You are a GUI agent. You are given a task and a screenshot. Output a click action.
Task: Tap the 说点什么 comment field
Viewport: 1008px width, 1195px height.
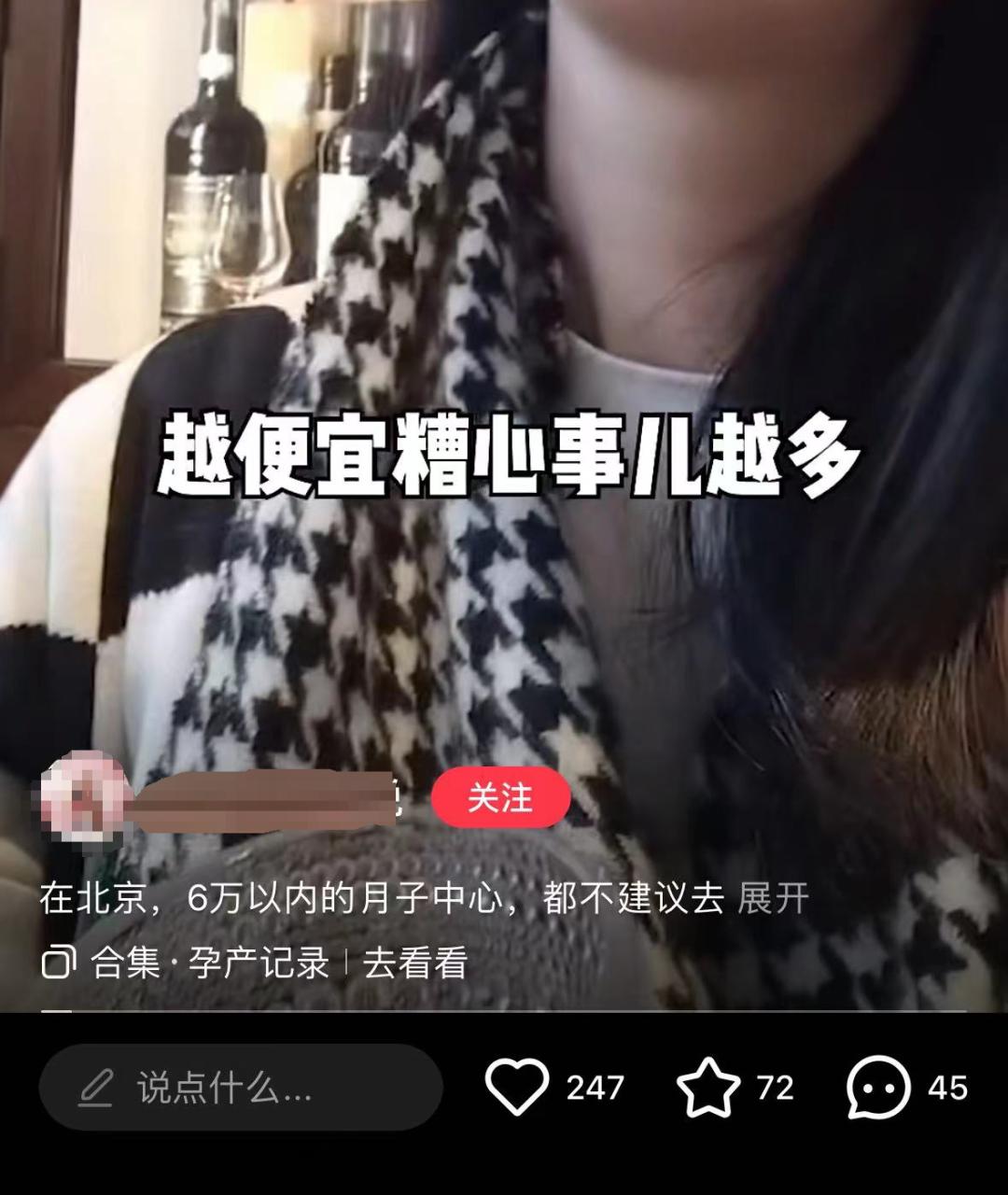(241, 1088)
